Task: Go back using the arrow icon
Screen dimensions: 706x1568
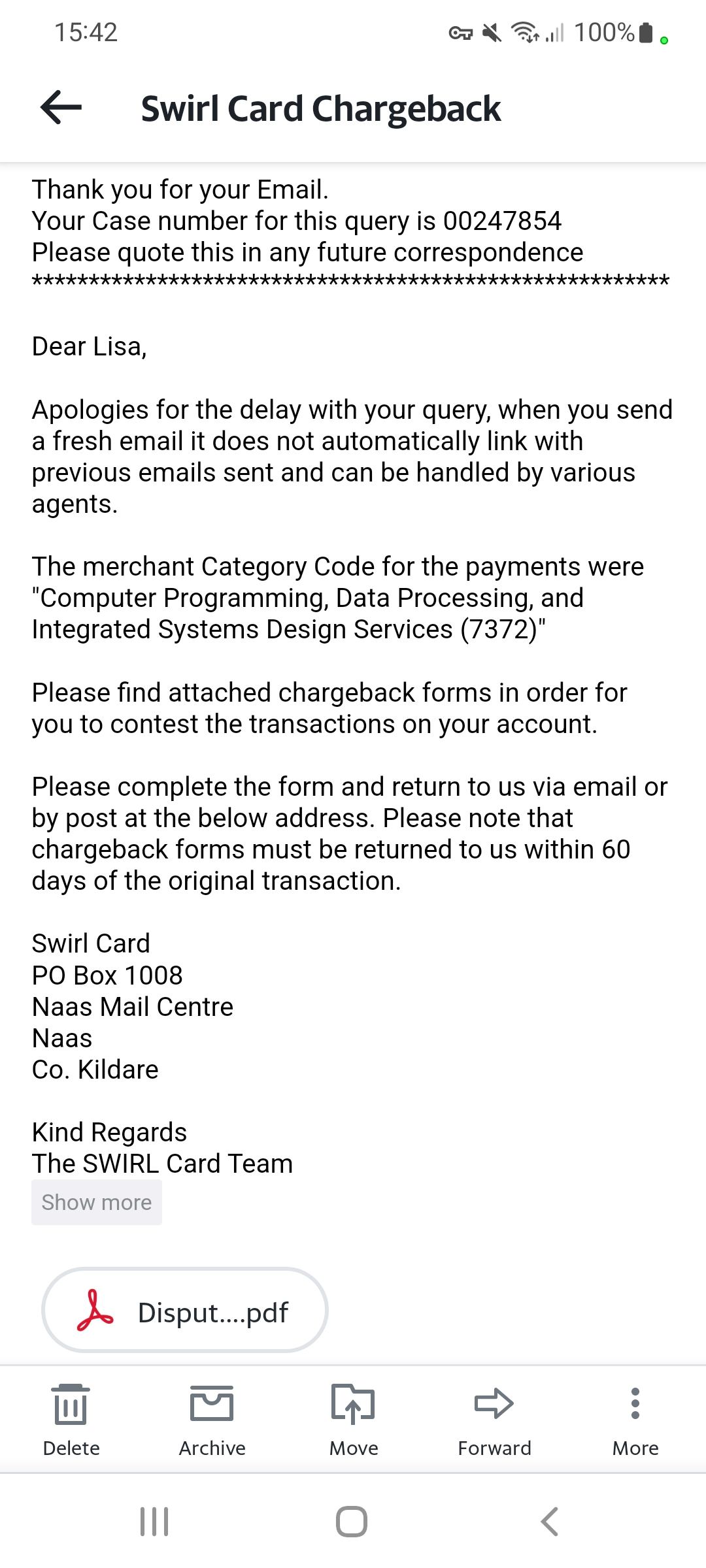Action: [61, 107]
